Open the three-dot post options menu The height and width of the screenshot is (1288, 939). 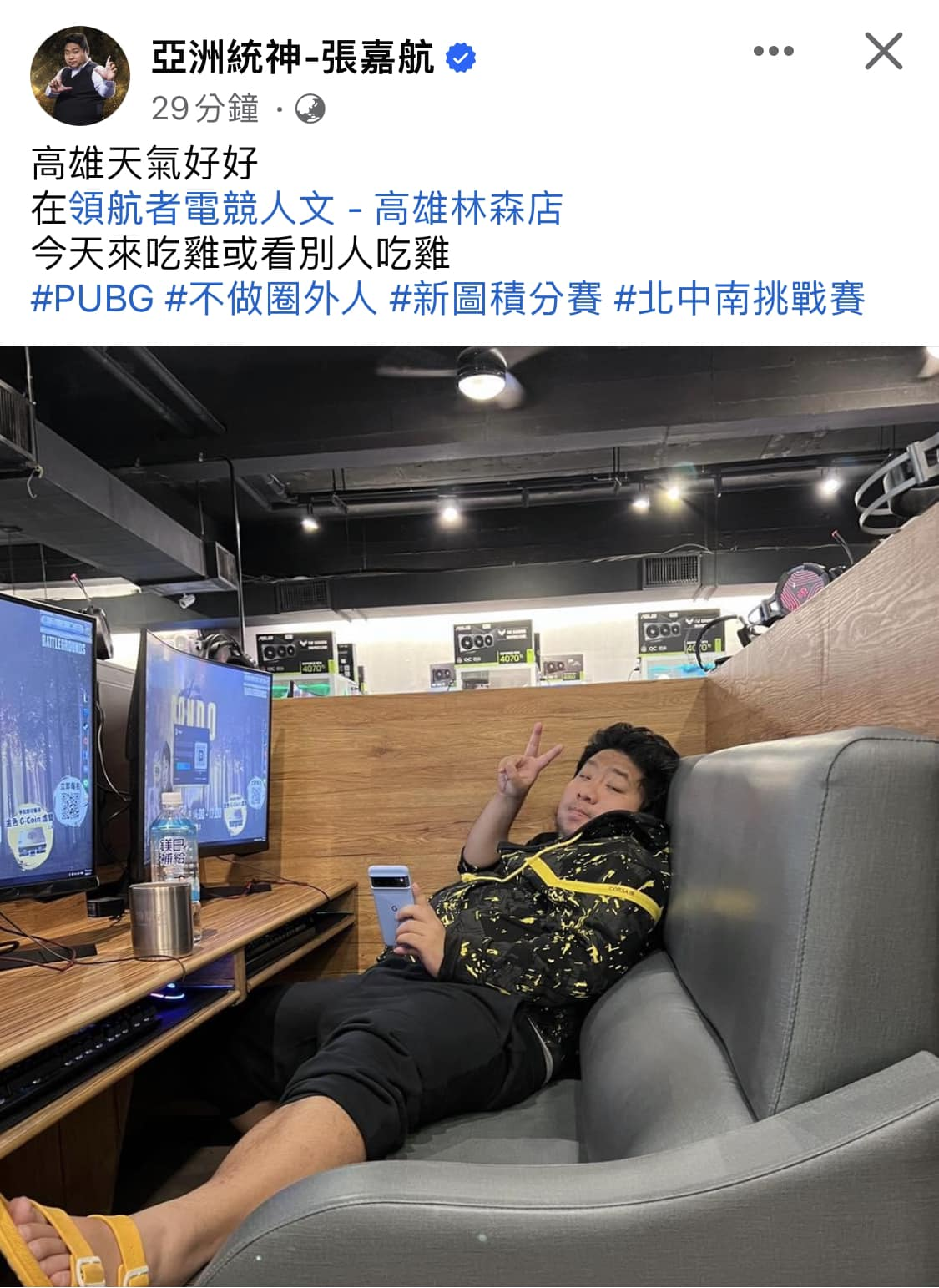[773, 51]
